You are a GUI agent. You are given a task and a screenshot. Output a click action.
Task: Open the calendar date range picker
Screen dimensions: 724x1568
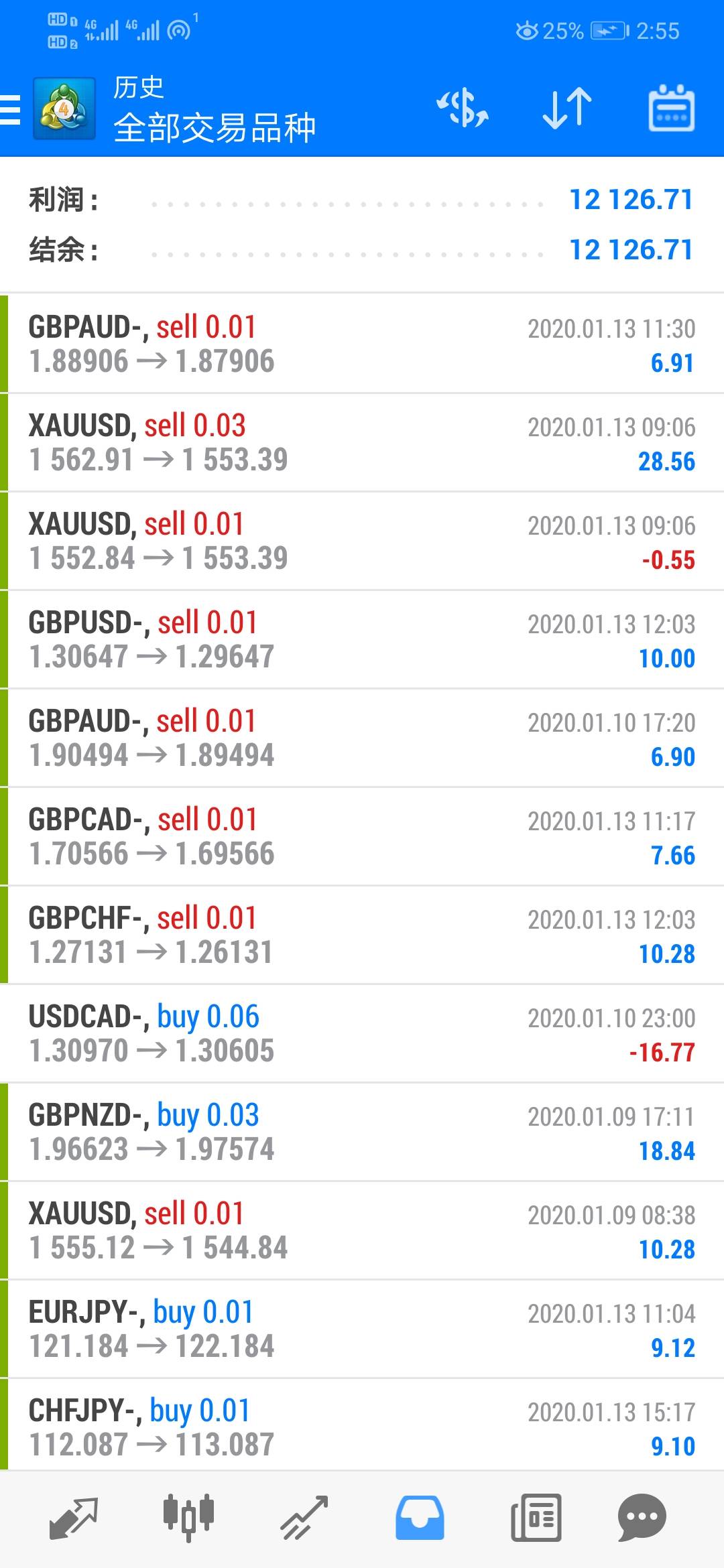pos(671,109)
